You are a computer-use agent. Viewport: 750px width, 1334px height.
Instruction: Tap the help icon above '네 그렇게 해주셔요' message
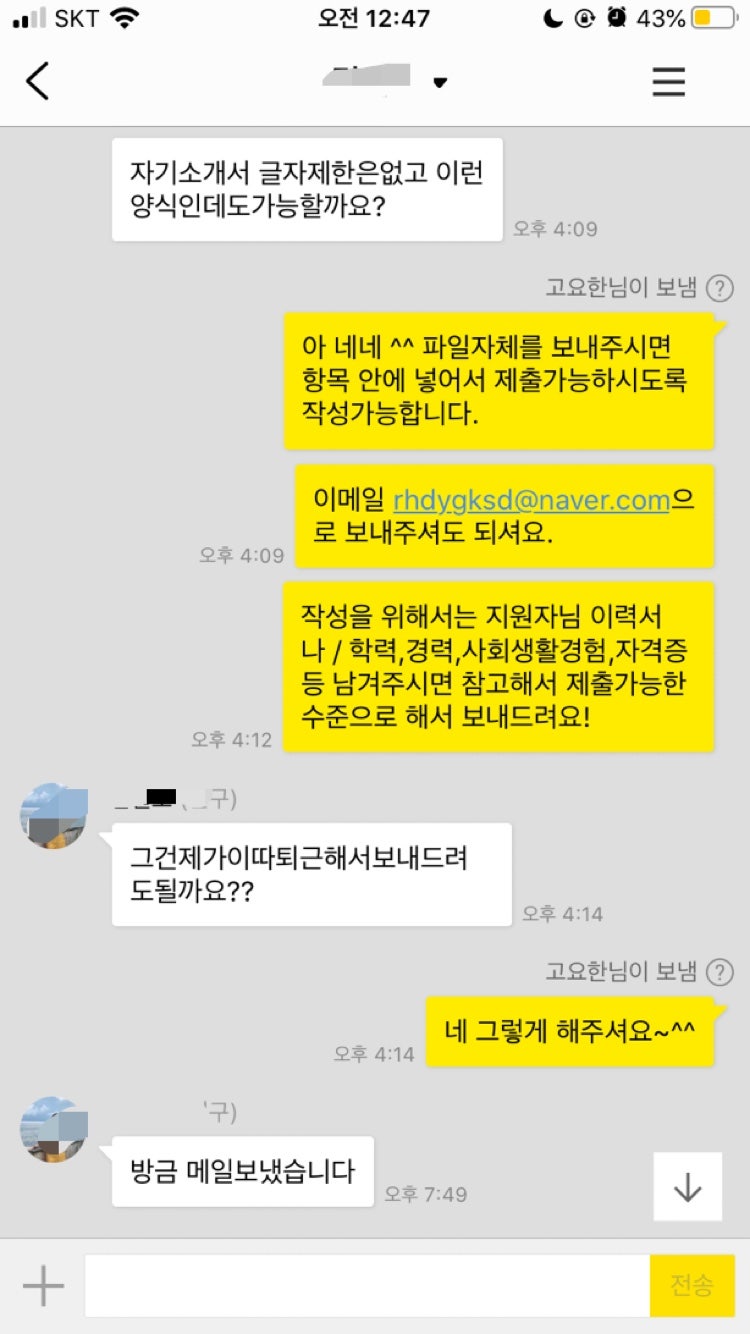(x=719, y=972)
